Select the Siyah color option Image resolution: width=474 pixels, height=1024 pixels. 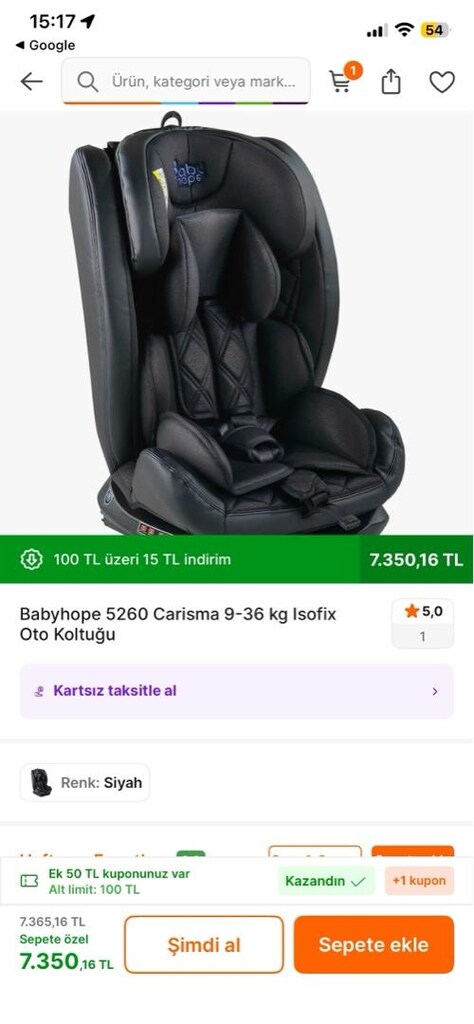coord(85,782)
